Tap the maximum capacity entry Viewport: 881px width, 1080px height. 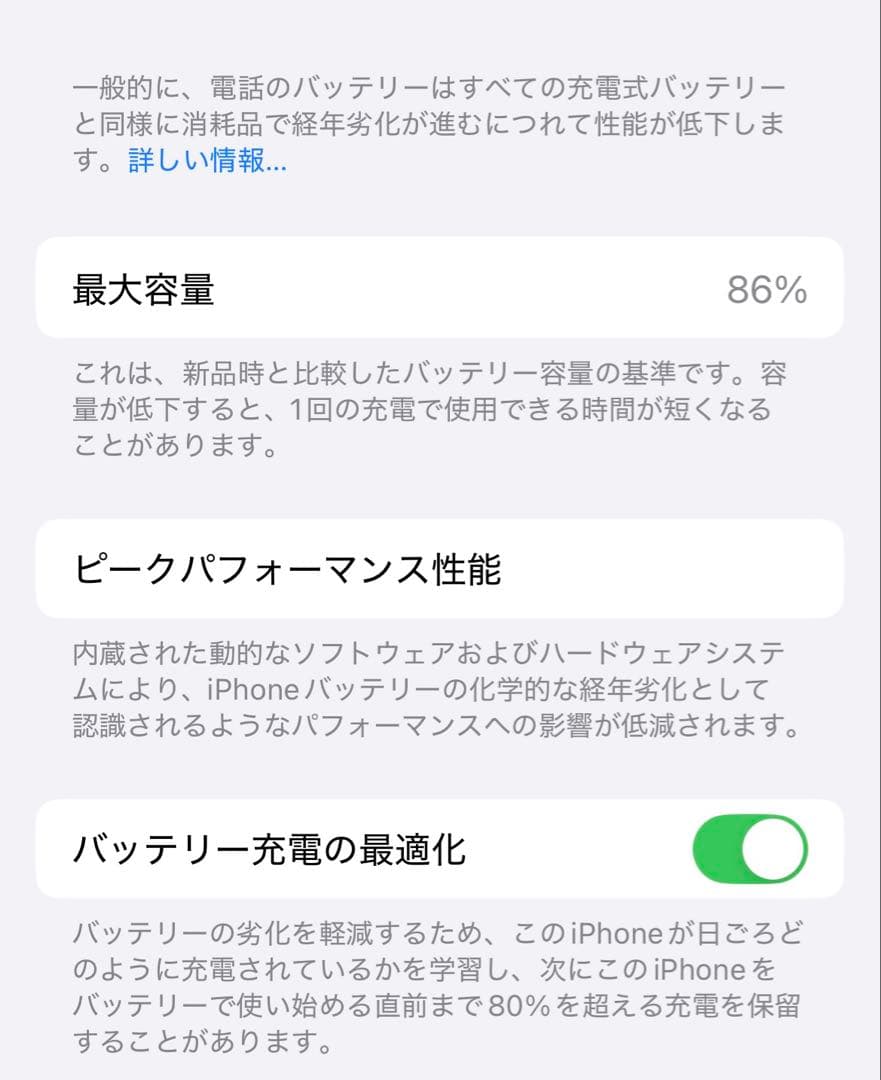tap(440, 288)
